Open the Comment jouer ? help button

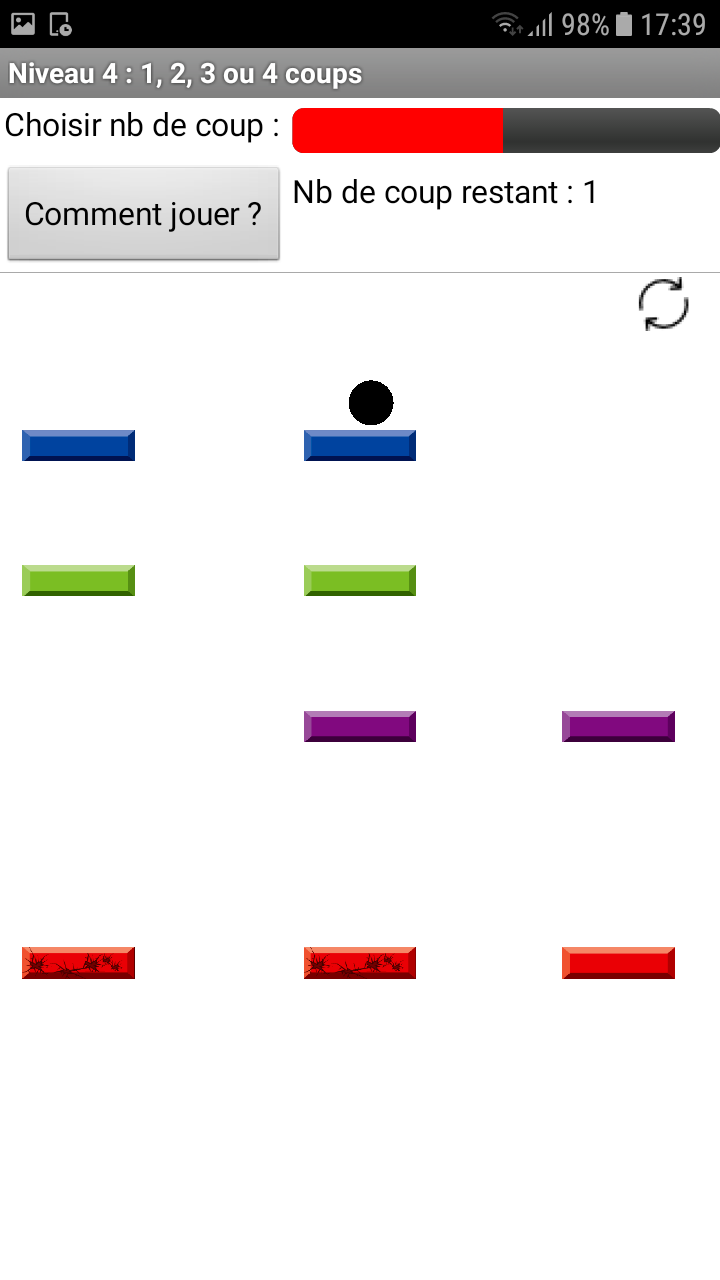click(143, 213)
